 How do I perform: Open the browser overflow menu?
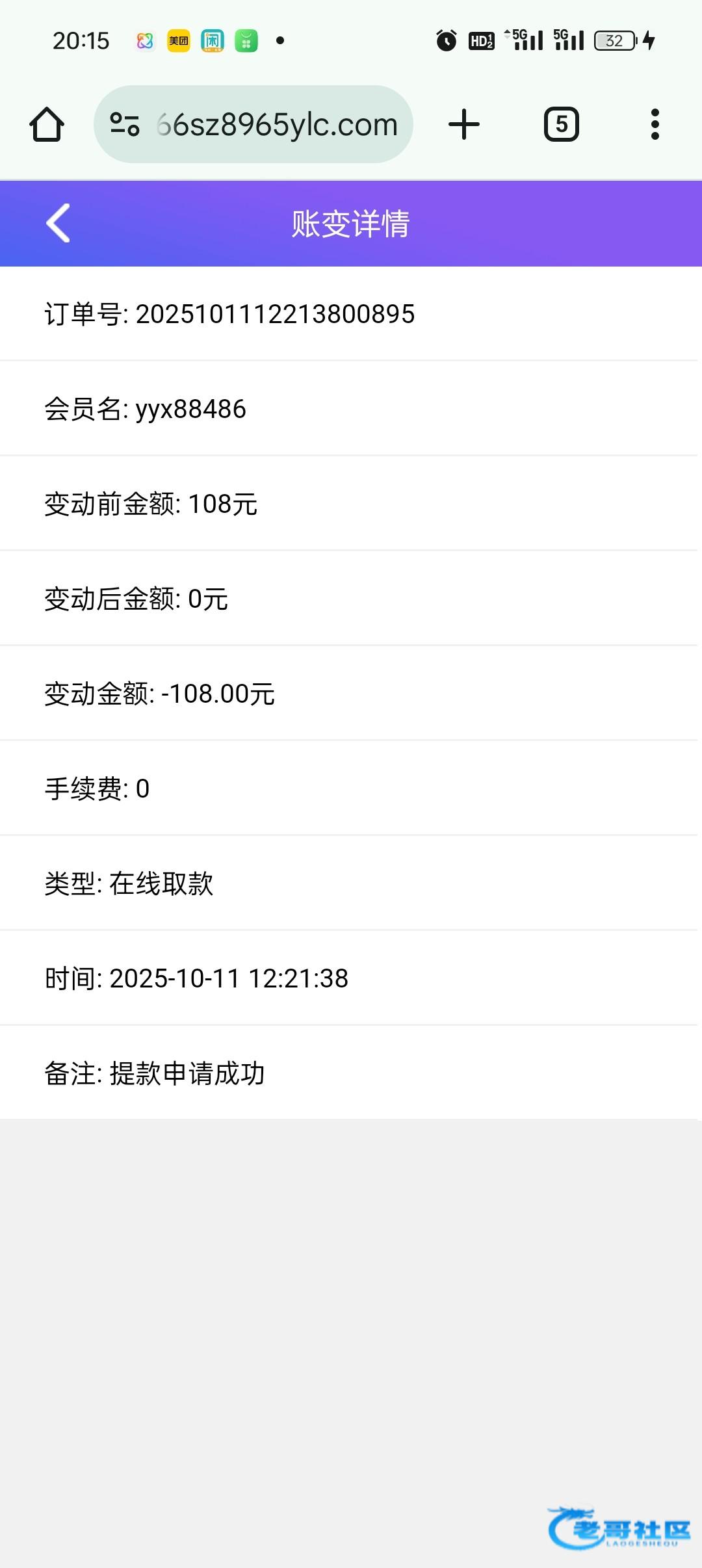click(655, 124)
